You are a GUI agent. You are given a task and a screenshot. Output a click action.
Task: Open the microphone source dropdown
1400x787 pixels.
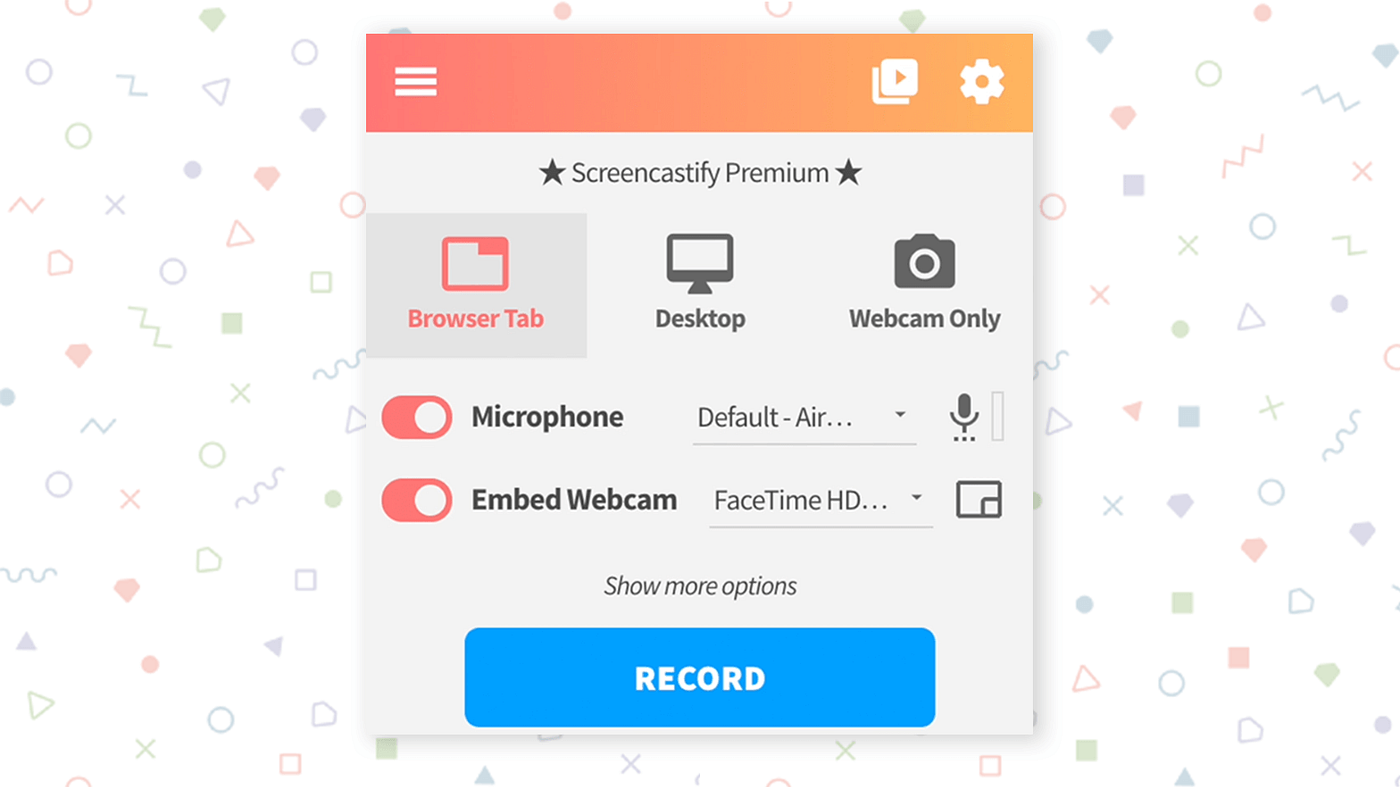(x=804, y=417)
